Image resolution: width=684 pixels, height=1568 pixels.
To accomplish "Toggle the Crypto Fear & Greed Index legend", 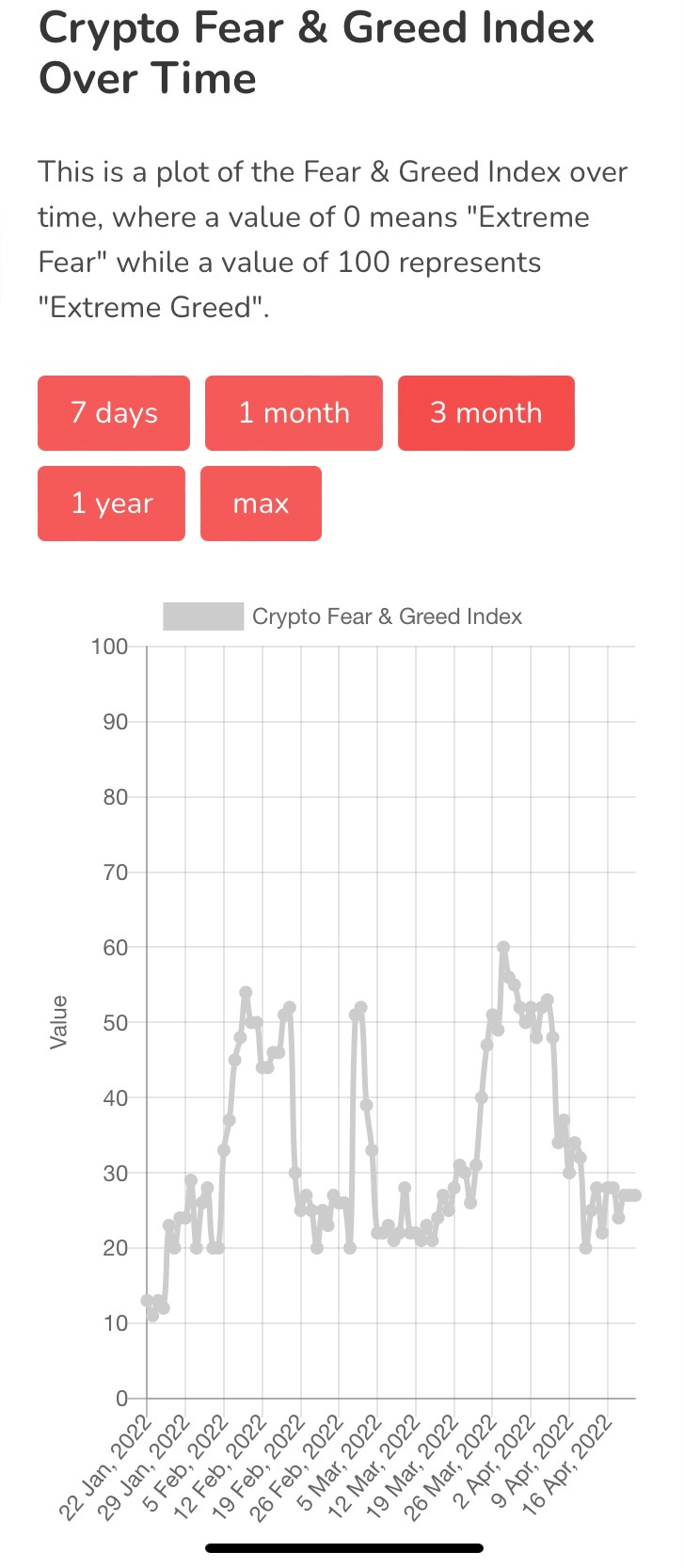I will [342, 616].
